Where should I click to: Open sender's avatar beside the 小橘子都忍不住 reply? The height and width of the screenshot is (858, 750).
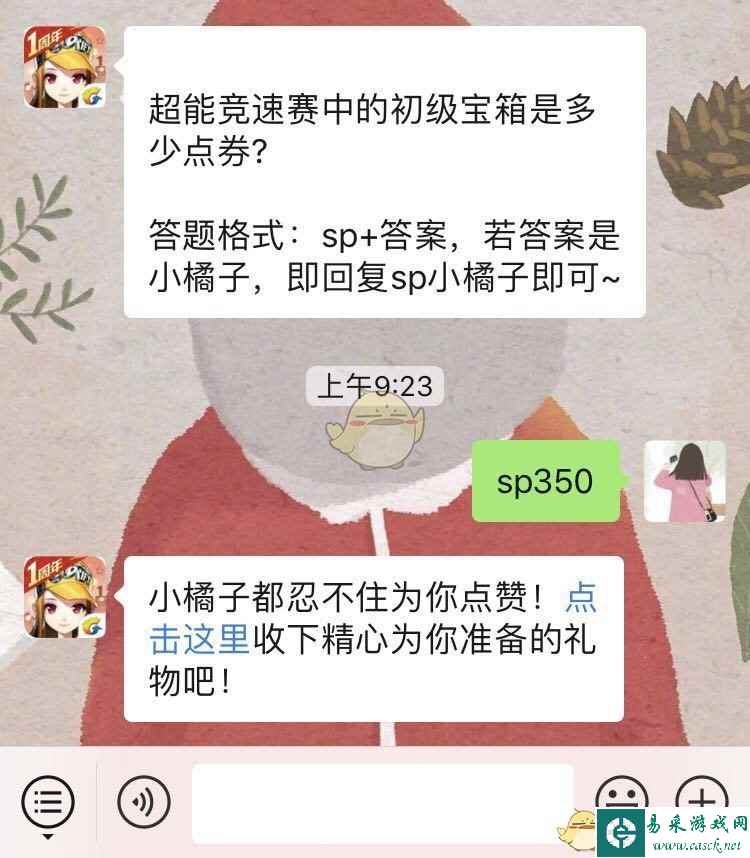point(64,597)
